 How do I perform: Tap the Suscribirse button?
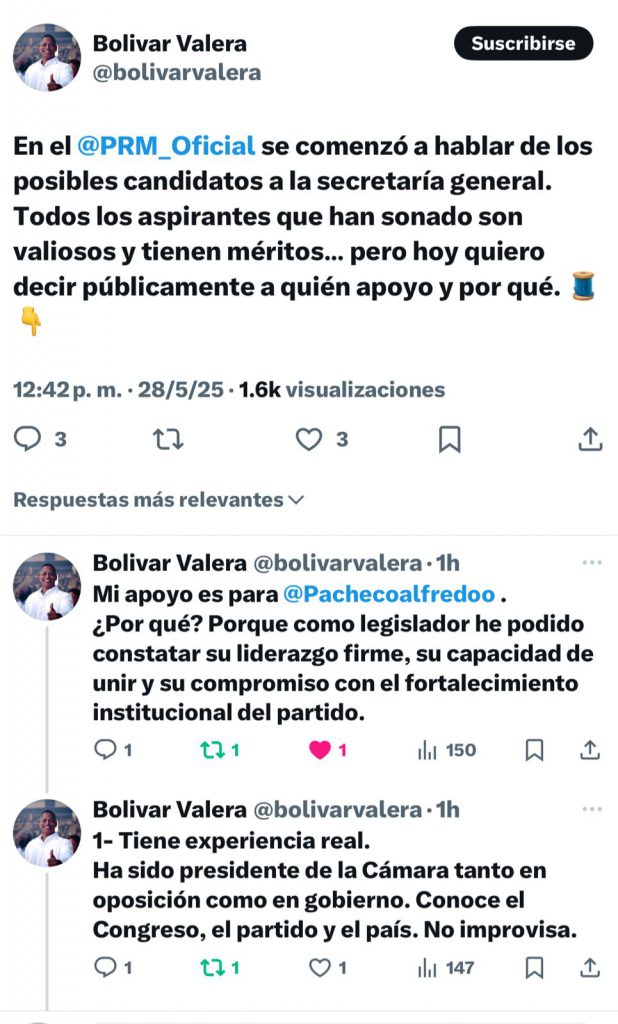[523, 43]
